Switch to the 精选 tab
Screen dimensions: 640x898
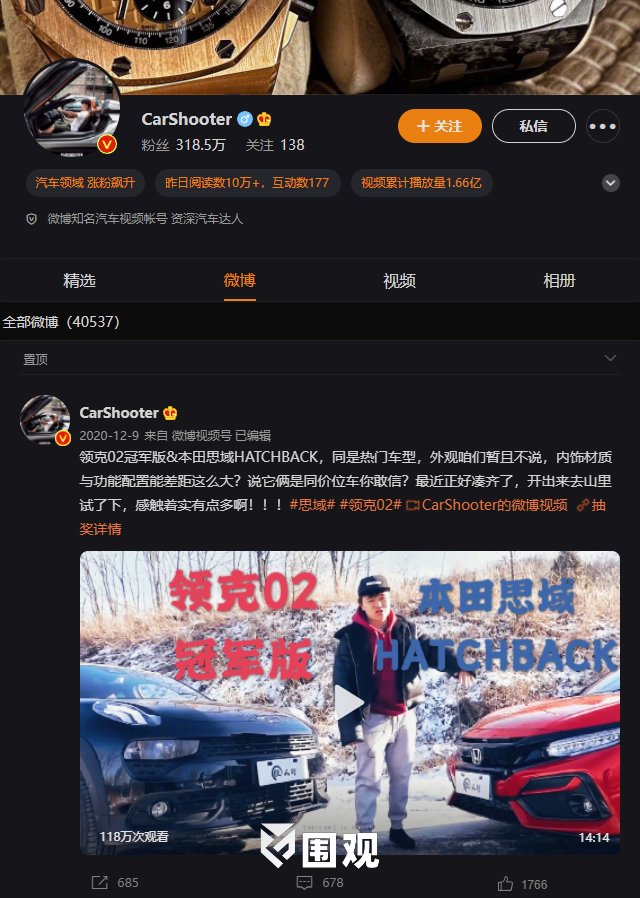(79, 281)
